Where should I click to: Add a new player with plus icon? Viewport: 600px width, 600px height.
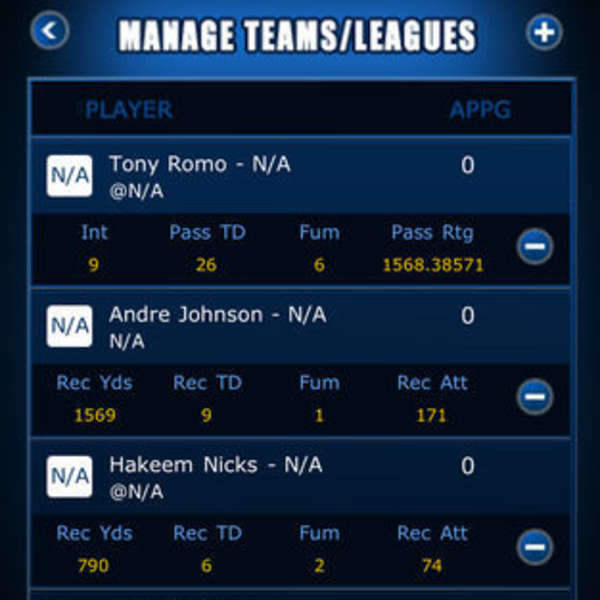pyautogui.click(x=544, y=32)
